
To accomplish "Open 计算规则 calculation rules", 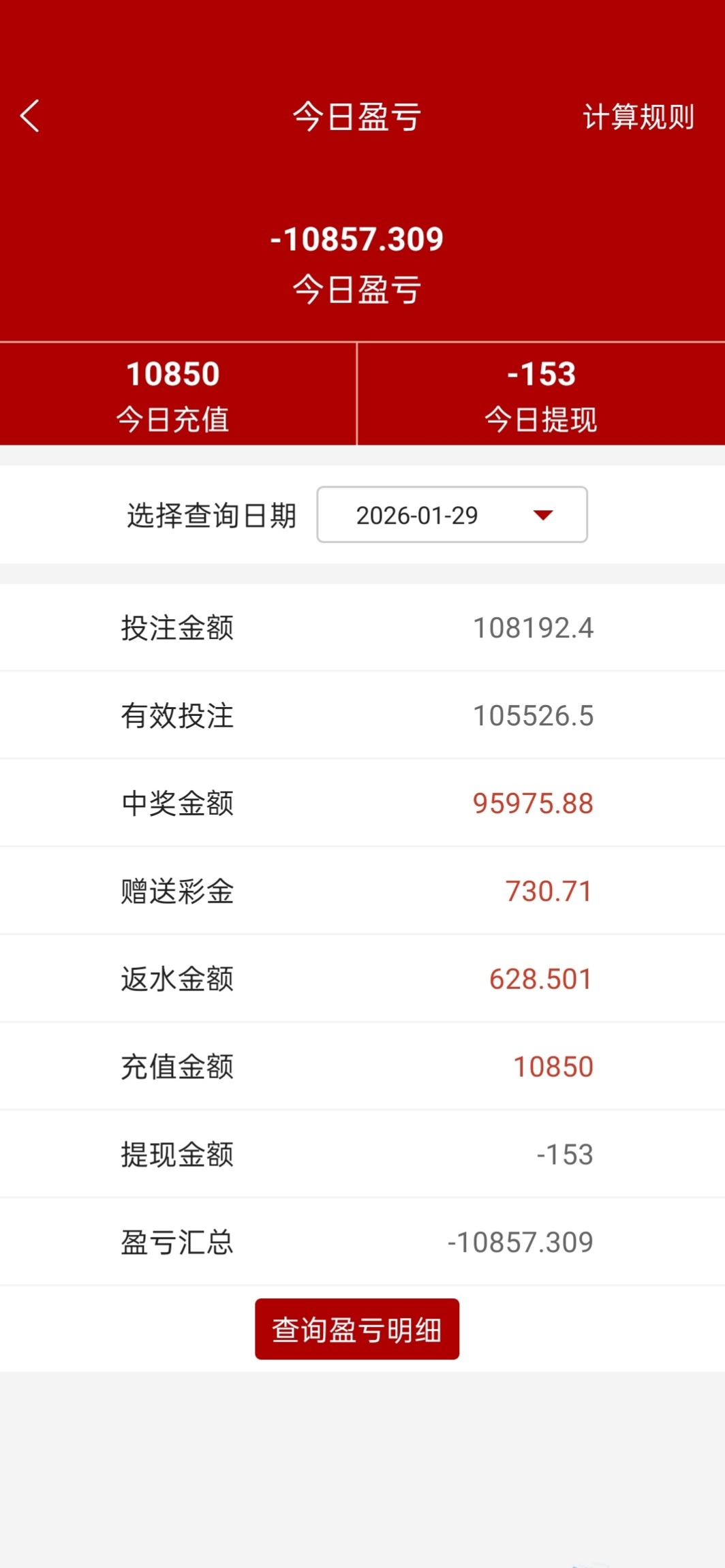I will (638, 116).
